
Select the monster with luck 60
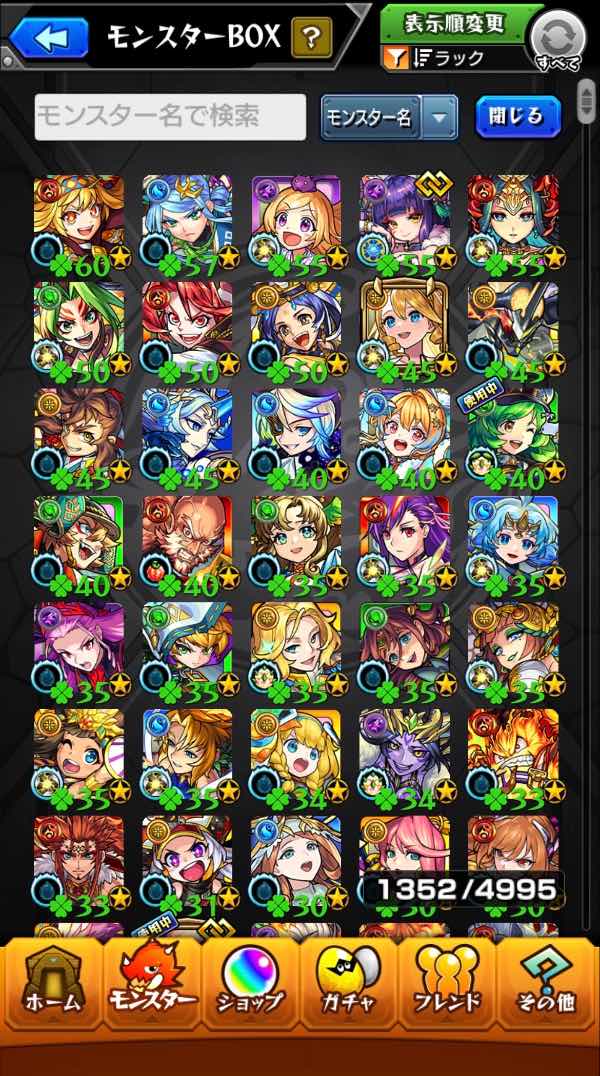[x=79, y=226]
